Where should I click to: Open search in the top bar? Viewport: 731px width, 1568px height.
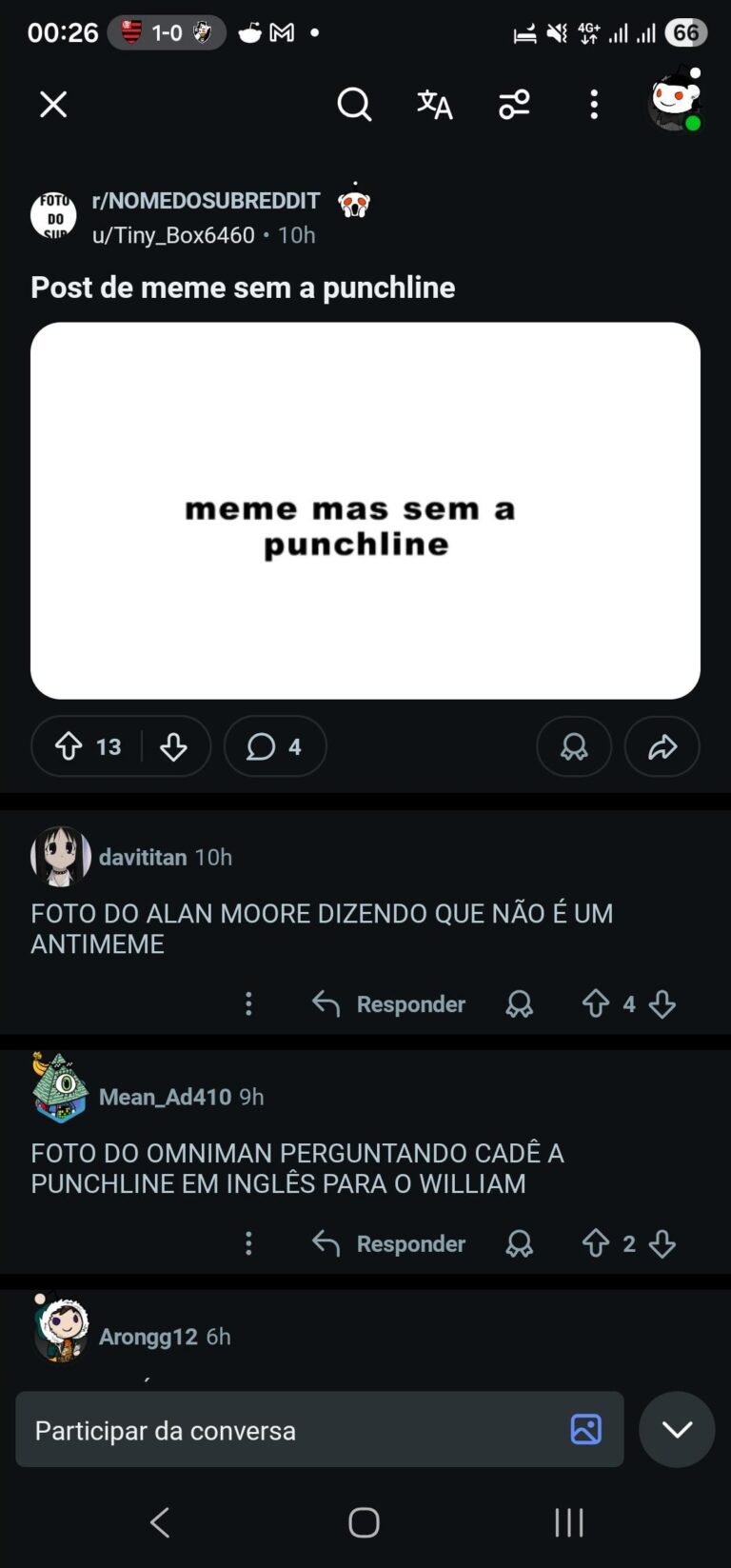[354, 104]
